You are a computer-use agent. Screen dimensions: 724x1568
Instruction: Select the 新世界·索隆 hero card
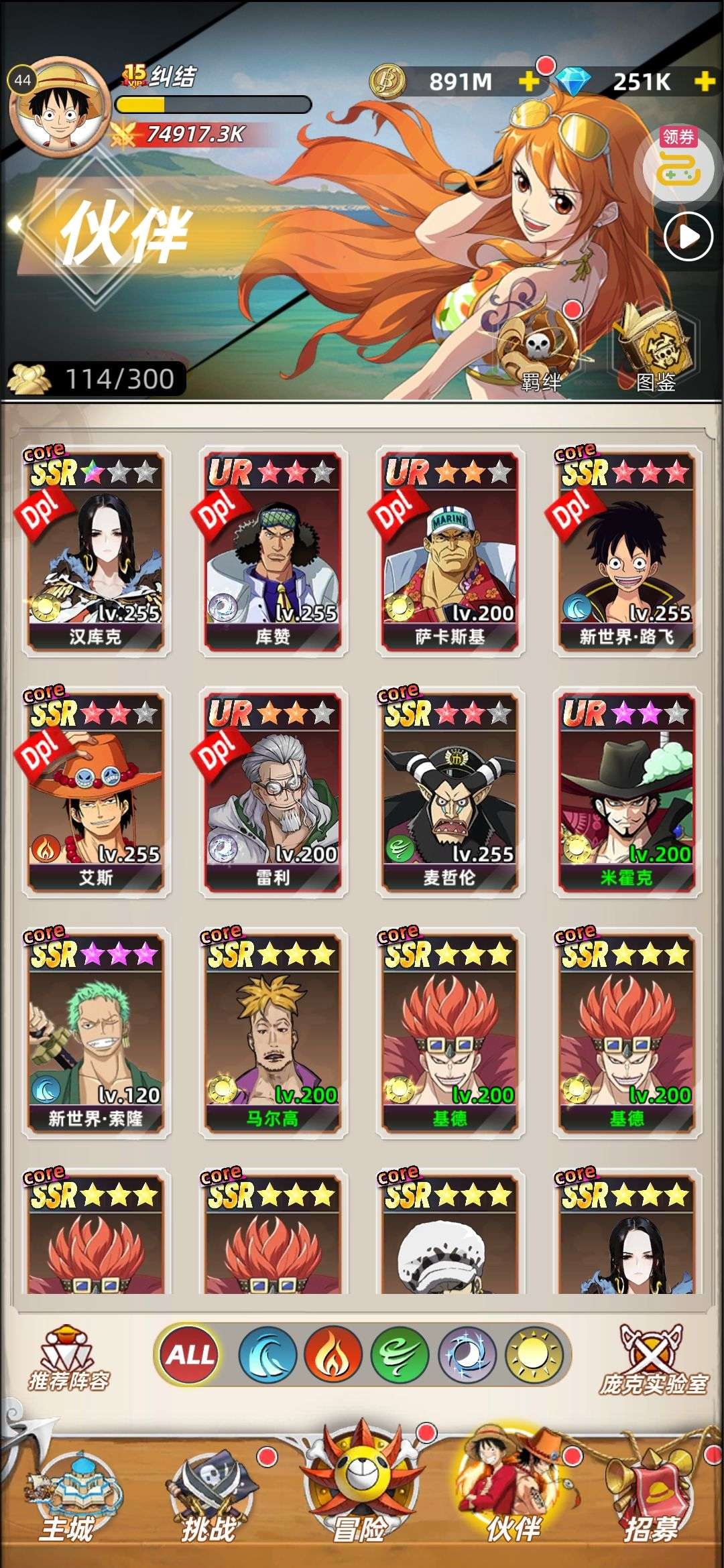click(95, 1033)
